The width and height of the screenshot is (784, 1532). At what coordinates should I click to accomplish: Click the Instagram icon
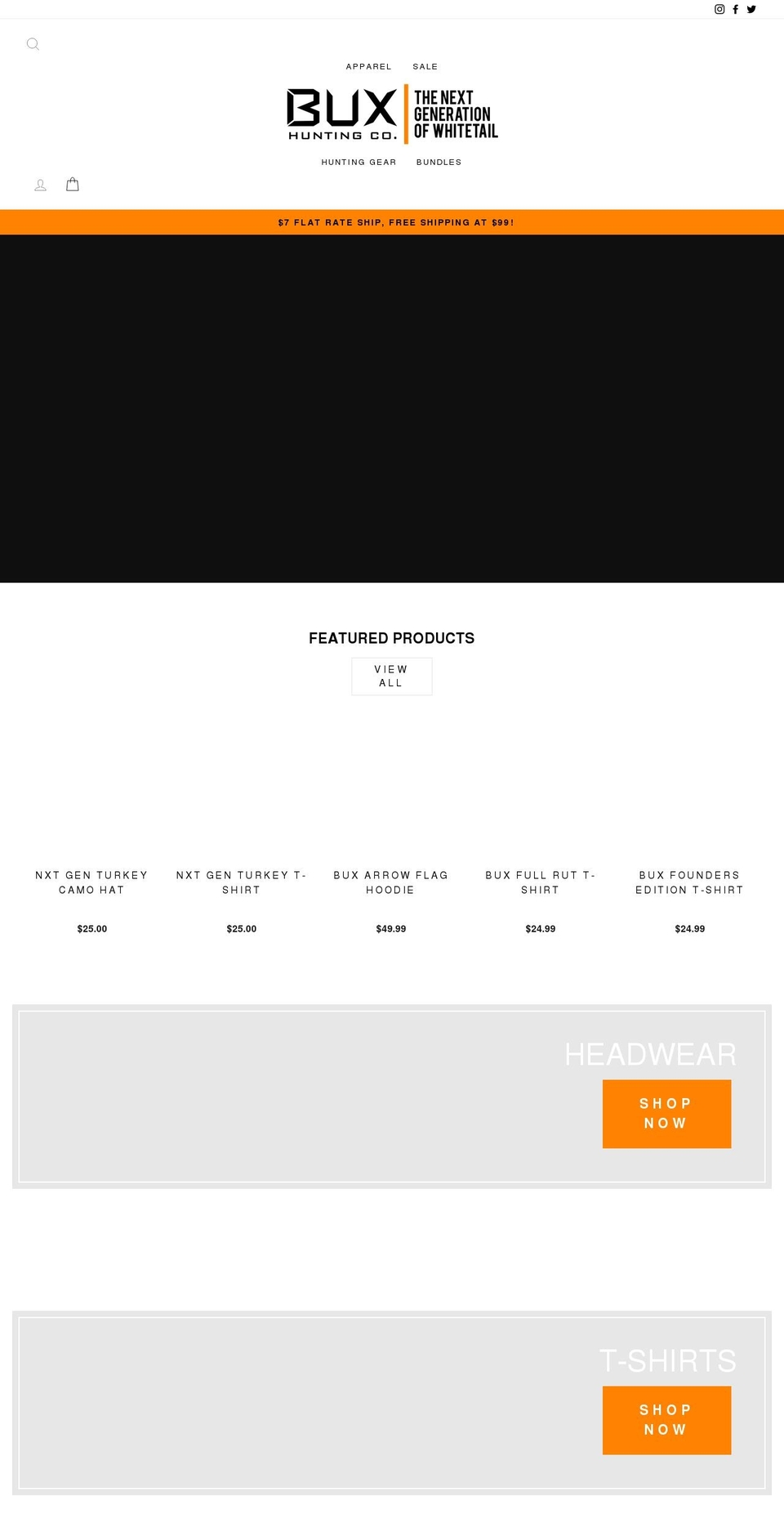(719, 10)
